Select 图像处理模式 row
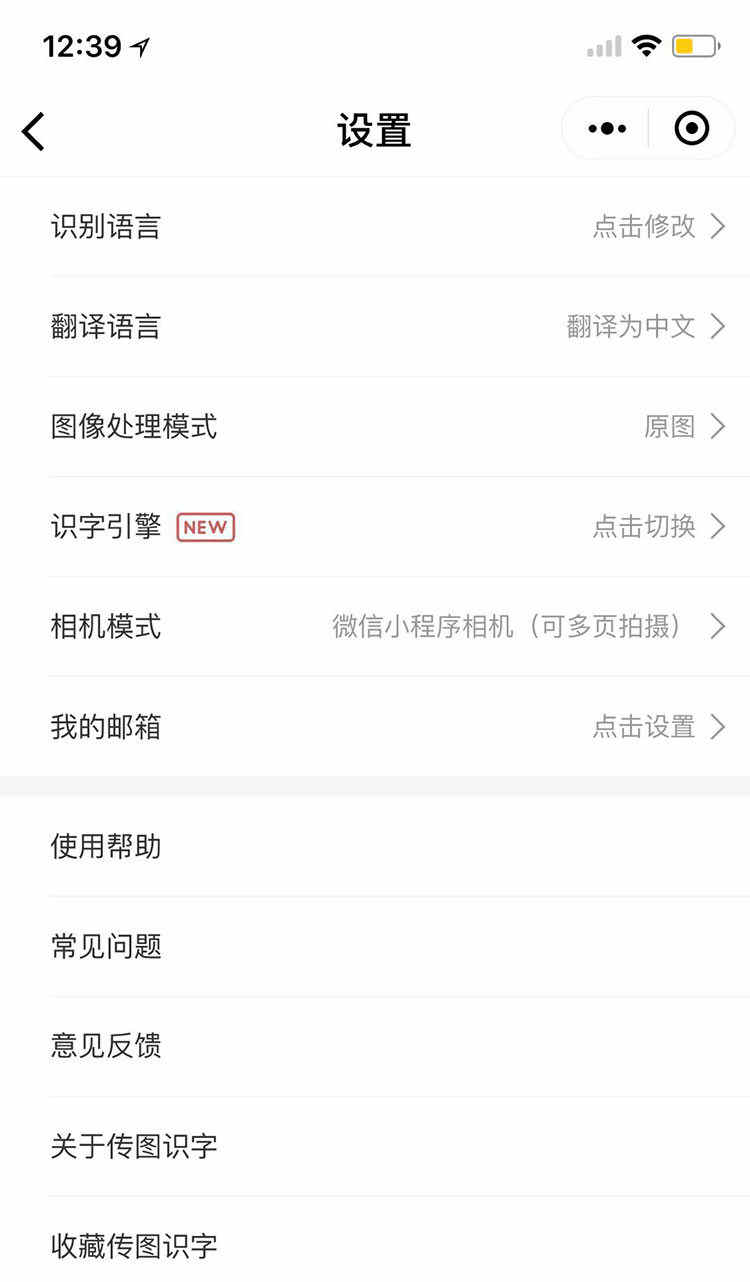The height and width of the screenshot is (1282, 750). pyautogui.click(x=388, y=427)
